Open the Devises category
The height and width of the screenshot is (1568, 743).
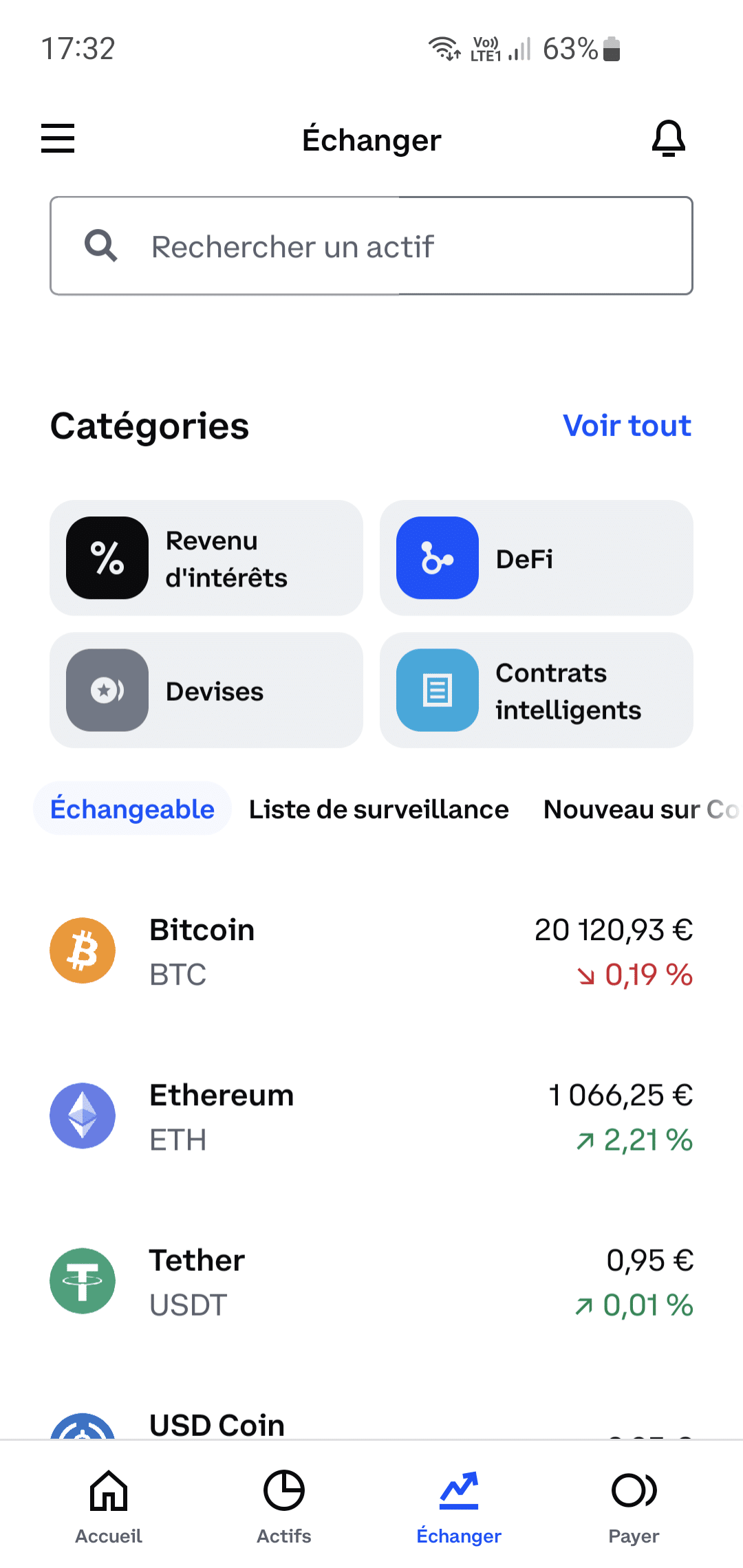coord(206,690)
